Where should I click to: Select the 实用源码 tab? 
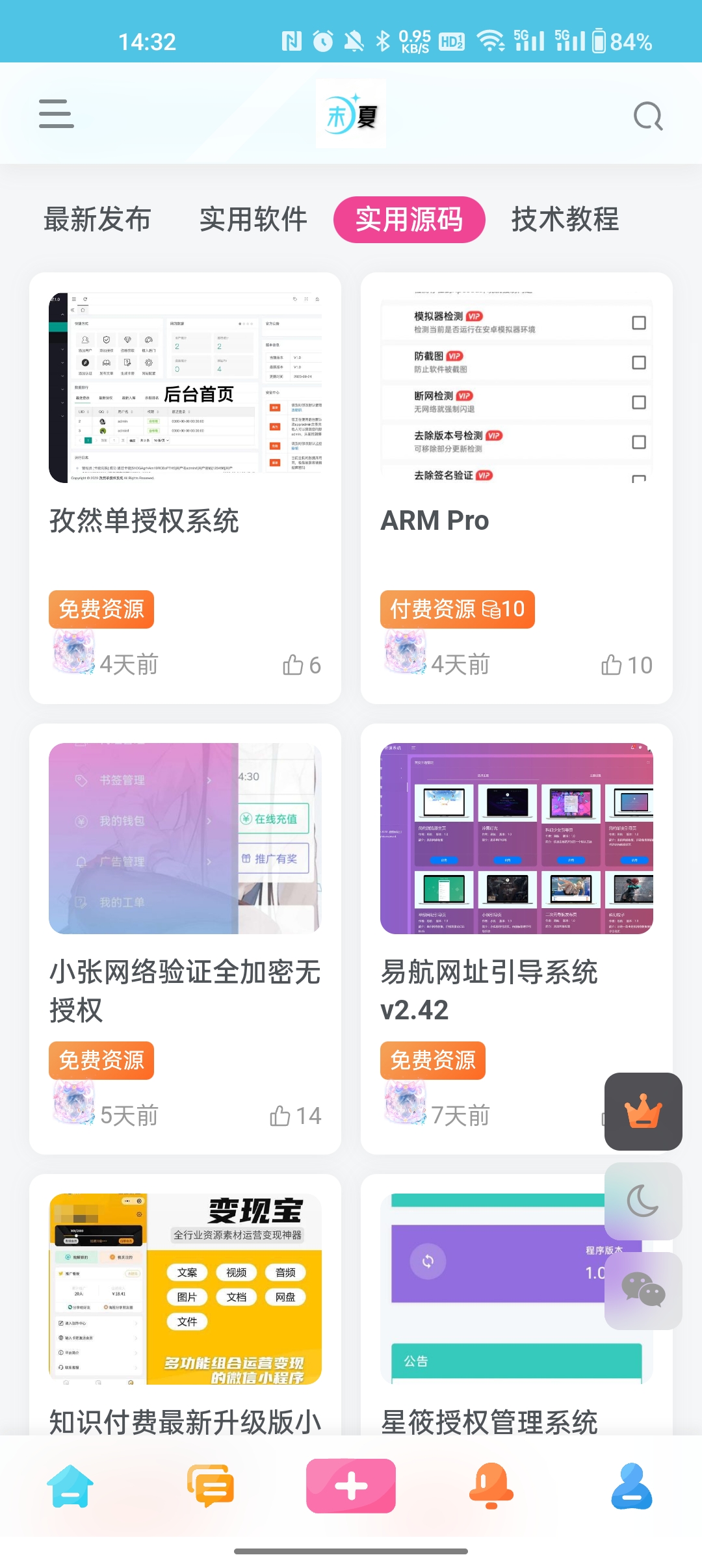[x=409, y=220]
